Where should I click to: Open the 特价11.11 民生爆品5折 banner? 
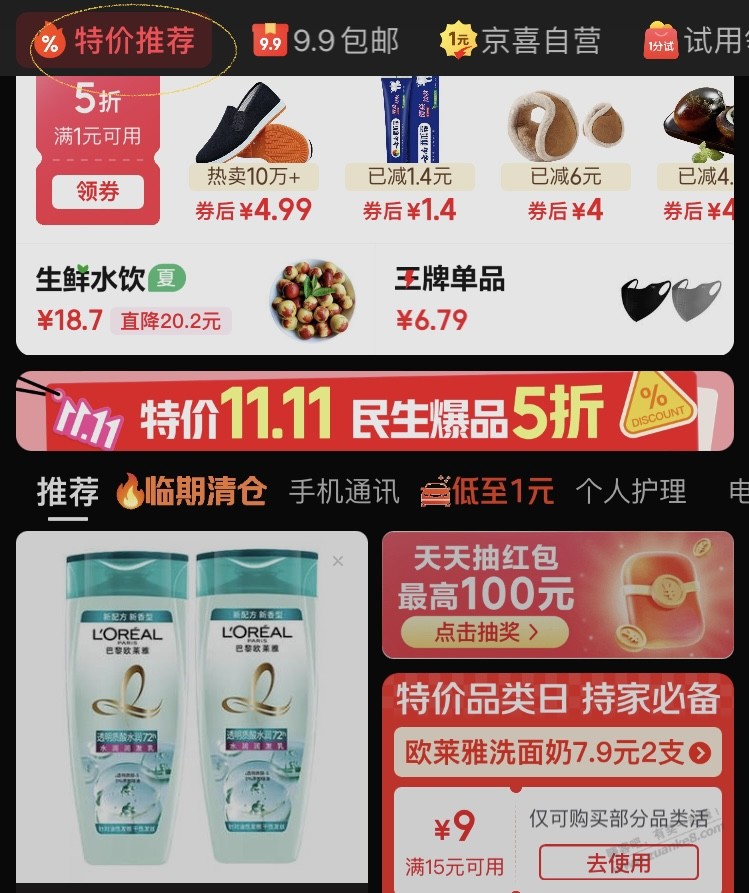(x=374, y=411)
